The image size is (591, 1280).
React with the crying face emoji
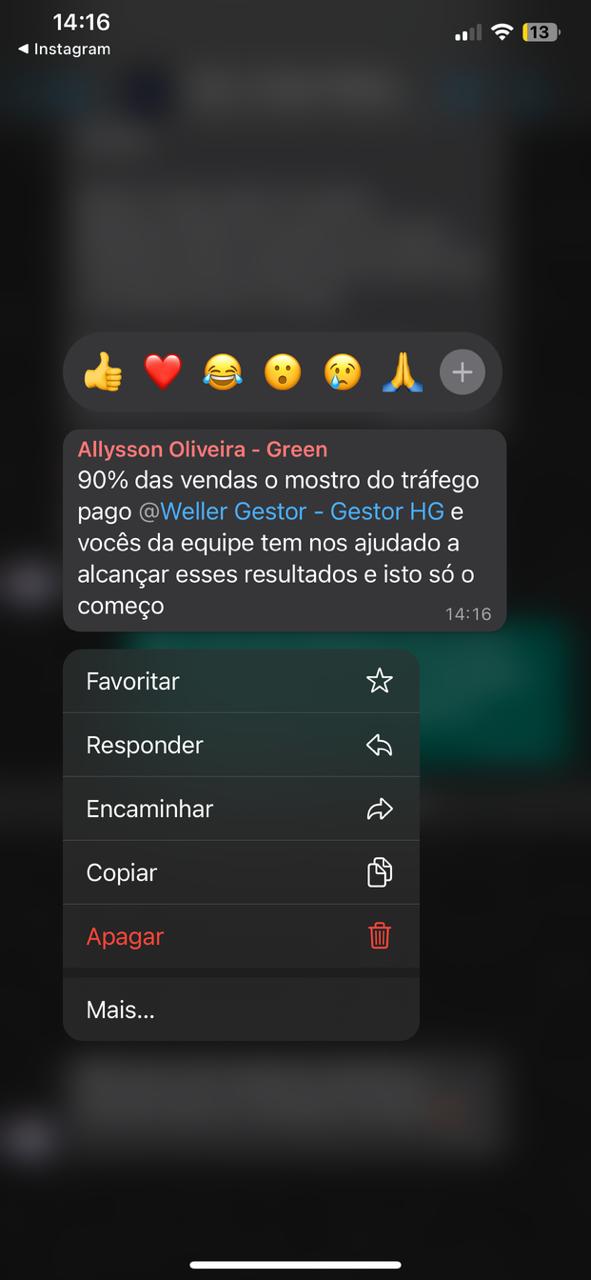point(342,373)
